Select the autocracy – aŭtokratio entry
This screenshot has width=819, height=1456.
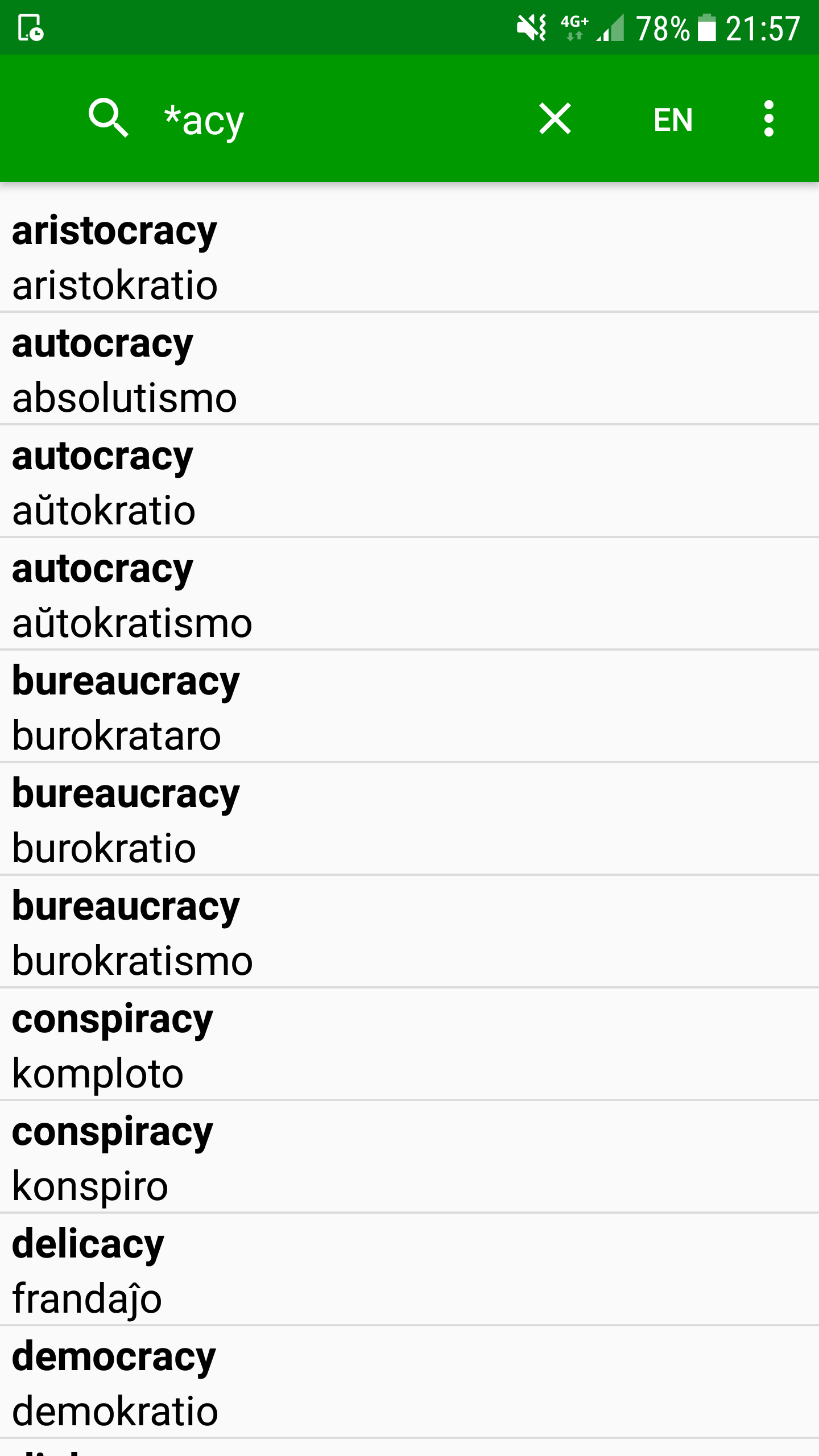tap(409, 482)
